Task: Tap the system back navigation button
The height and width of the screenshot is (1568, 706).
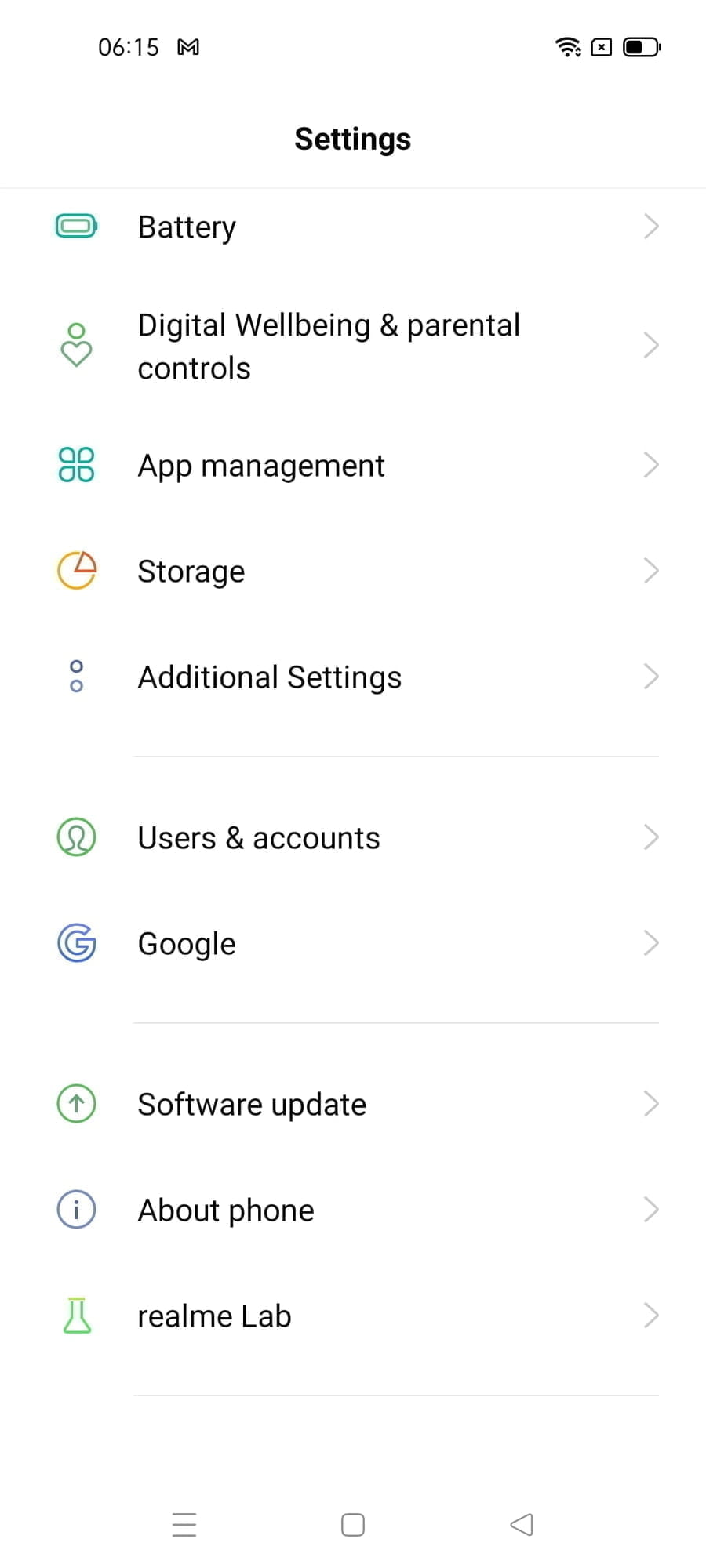Action: (x=522, y=1525)
